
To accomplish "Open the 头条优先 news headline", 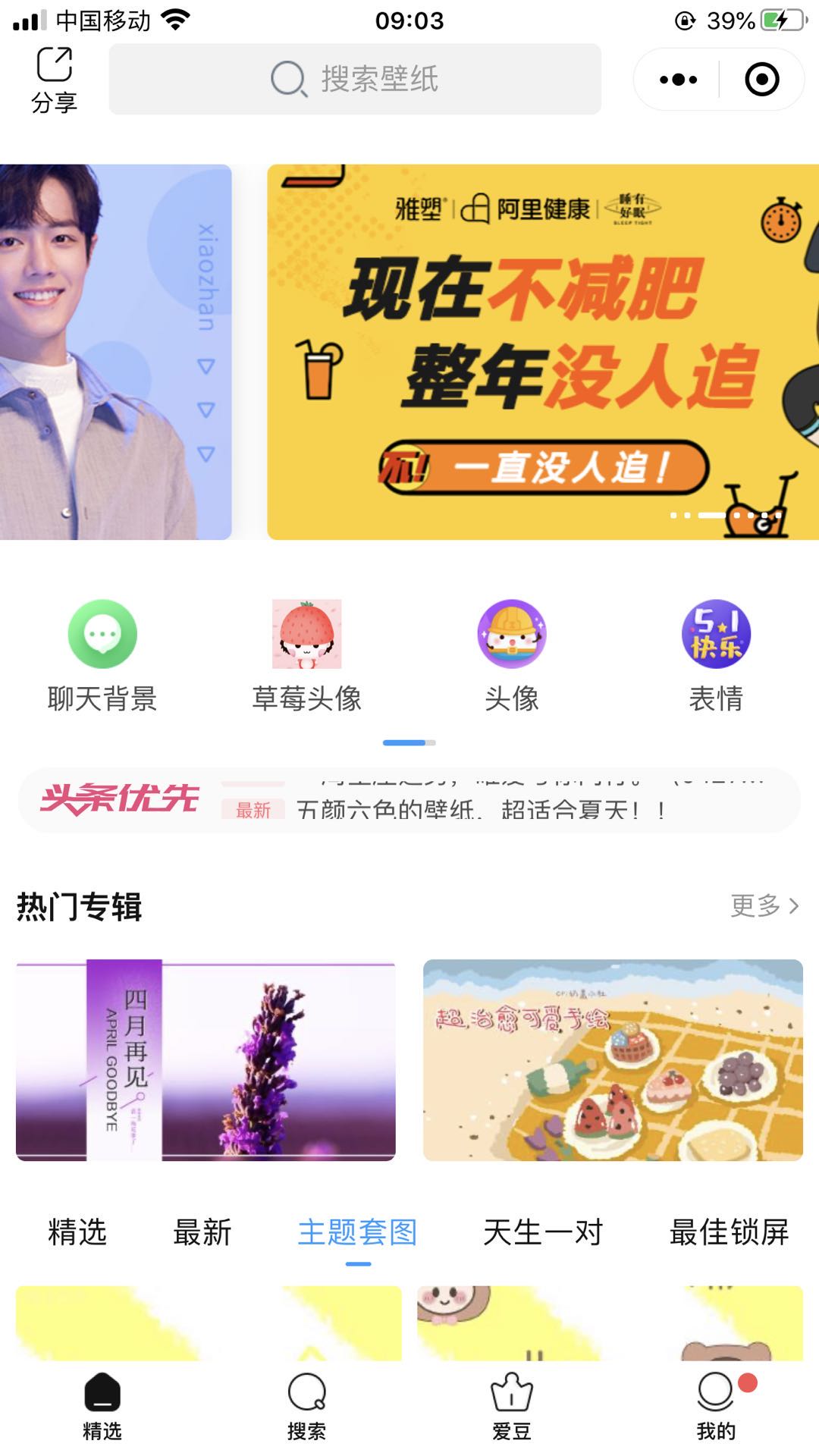I will click(x=409, y=801).
